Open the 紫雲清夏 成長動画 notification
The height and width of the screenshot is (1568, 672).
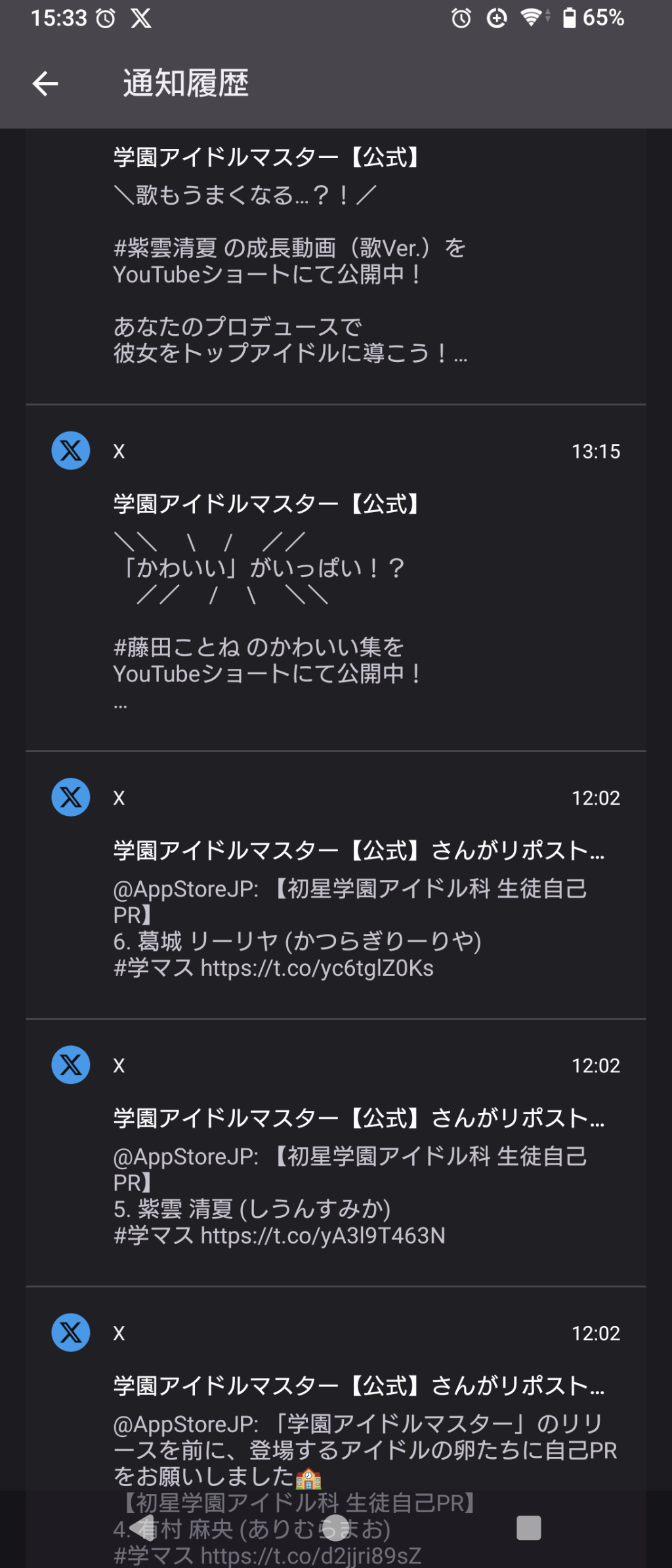336,266
